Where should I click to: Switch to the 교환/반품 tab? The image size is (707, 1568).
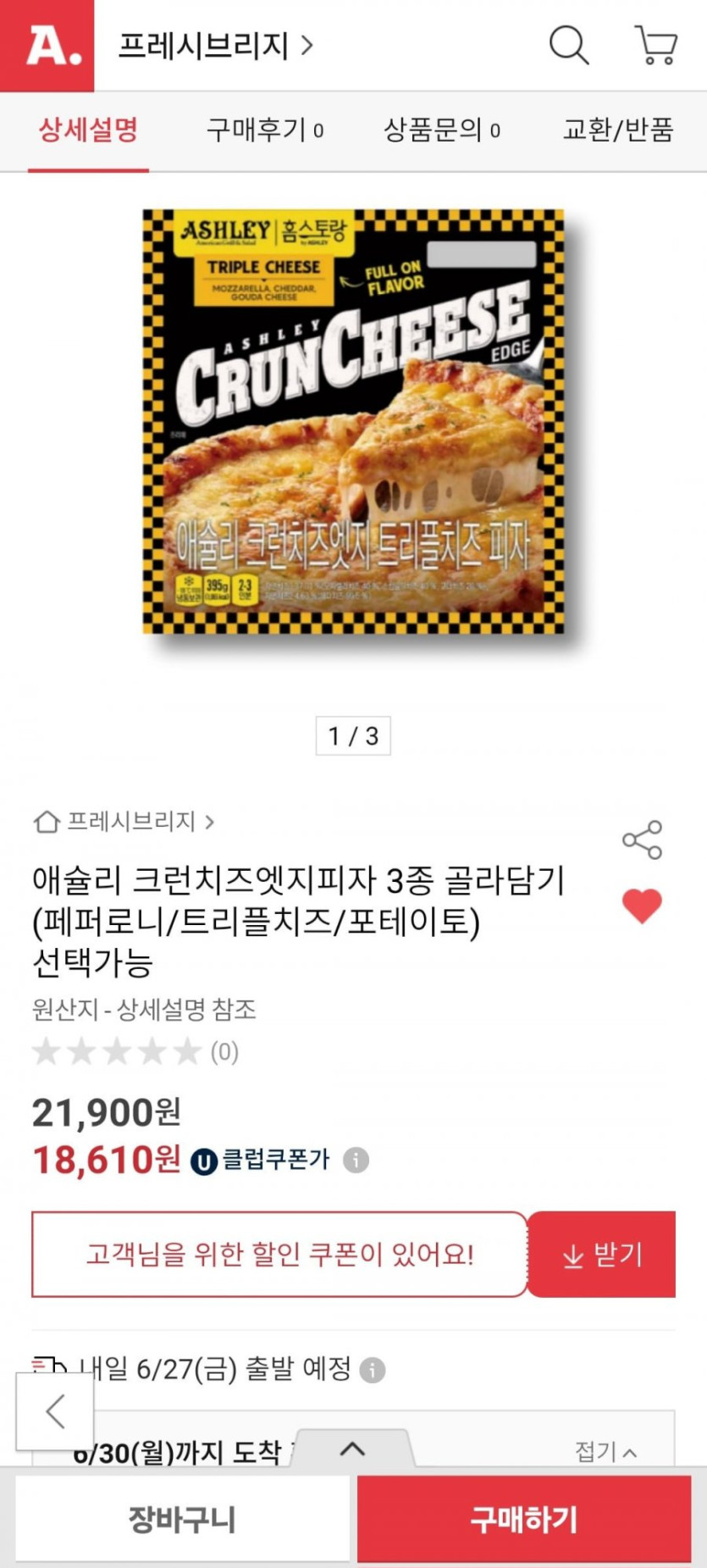coord(618,130)
